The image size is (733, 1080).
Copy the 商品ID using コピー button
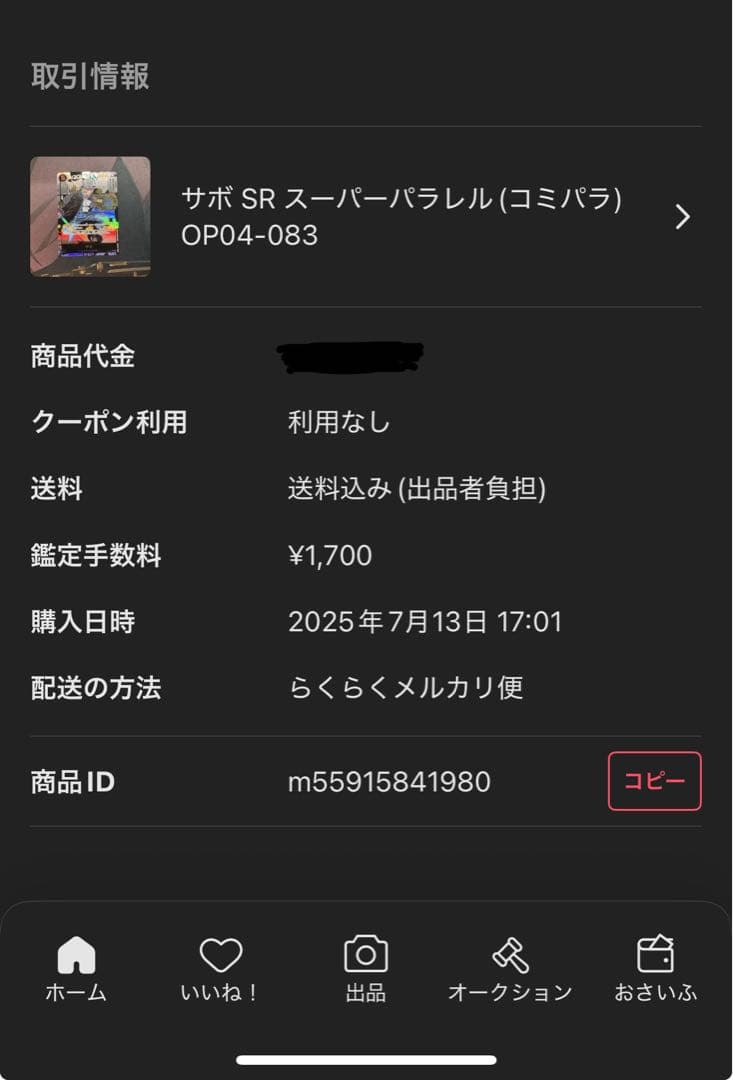(x=655, y=782)
